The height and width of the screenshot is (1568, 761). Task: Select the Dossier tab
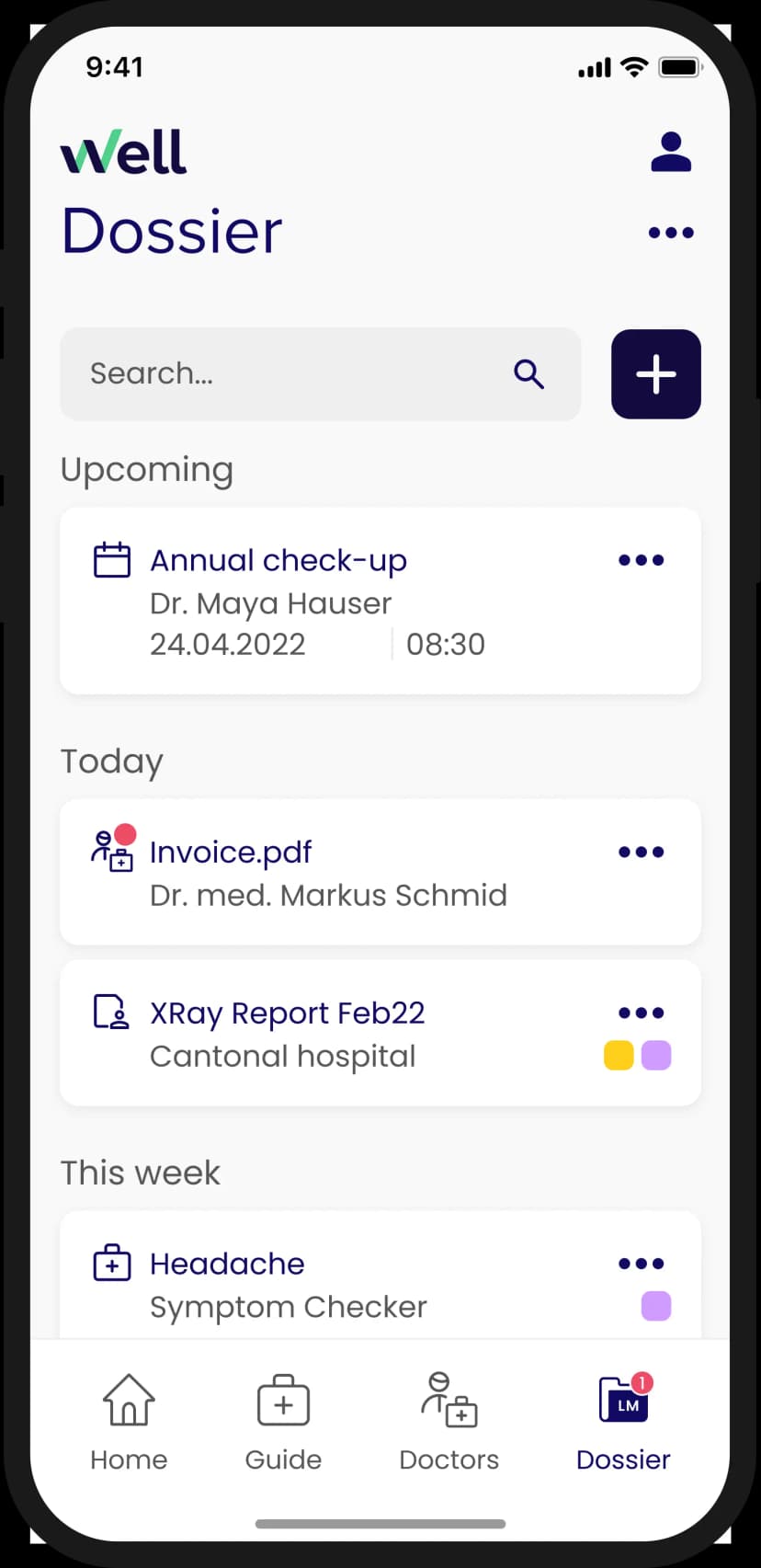point(623,1422)
